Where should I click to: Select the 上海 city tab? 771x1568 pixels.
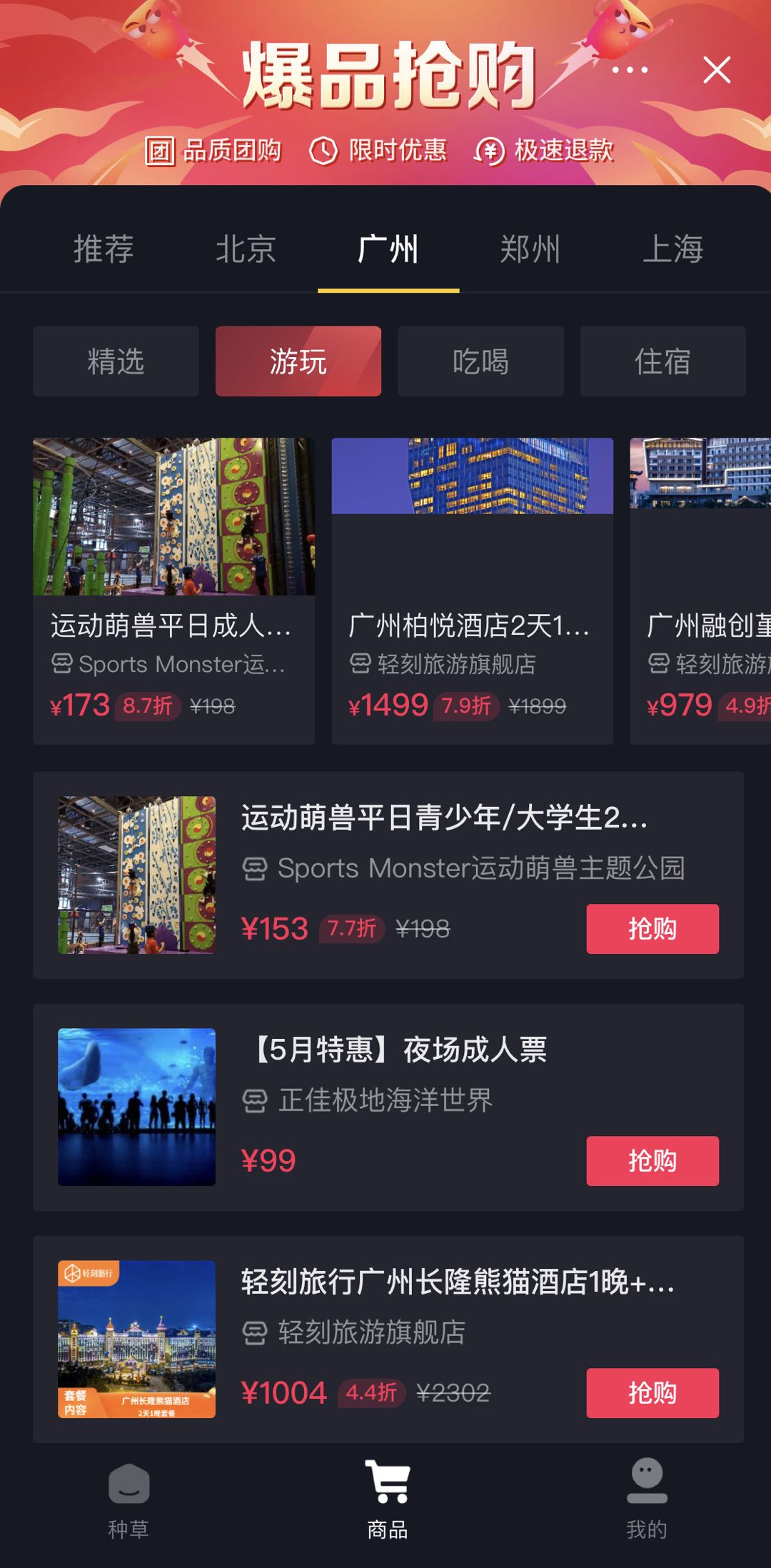672,249
